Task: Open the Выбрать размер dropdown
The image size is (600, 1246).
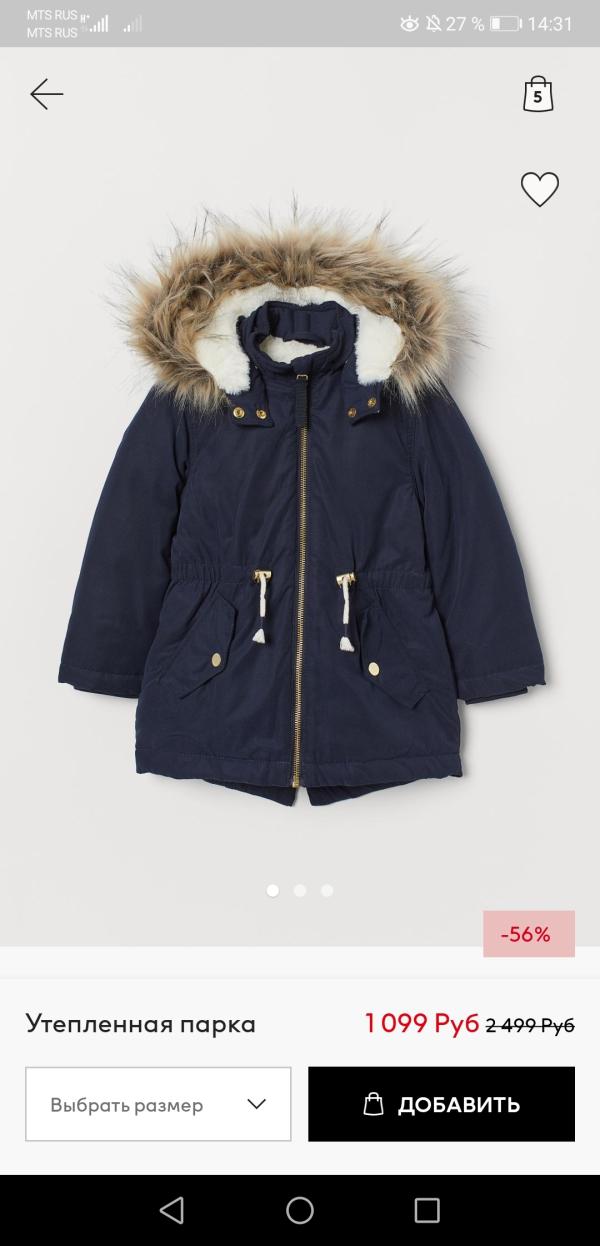Action: [x=158, y=1104]
